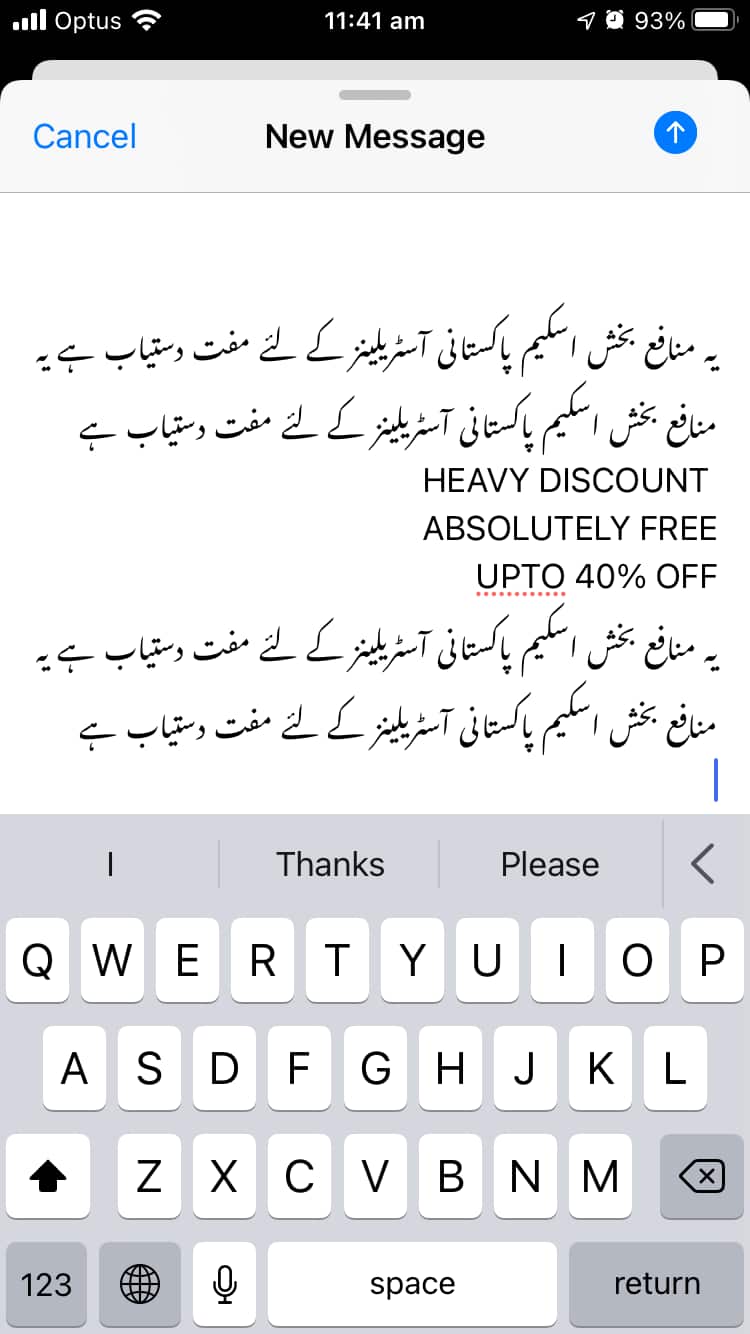
Task: Cancel the new message
Action: pos(84,136)
